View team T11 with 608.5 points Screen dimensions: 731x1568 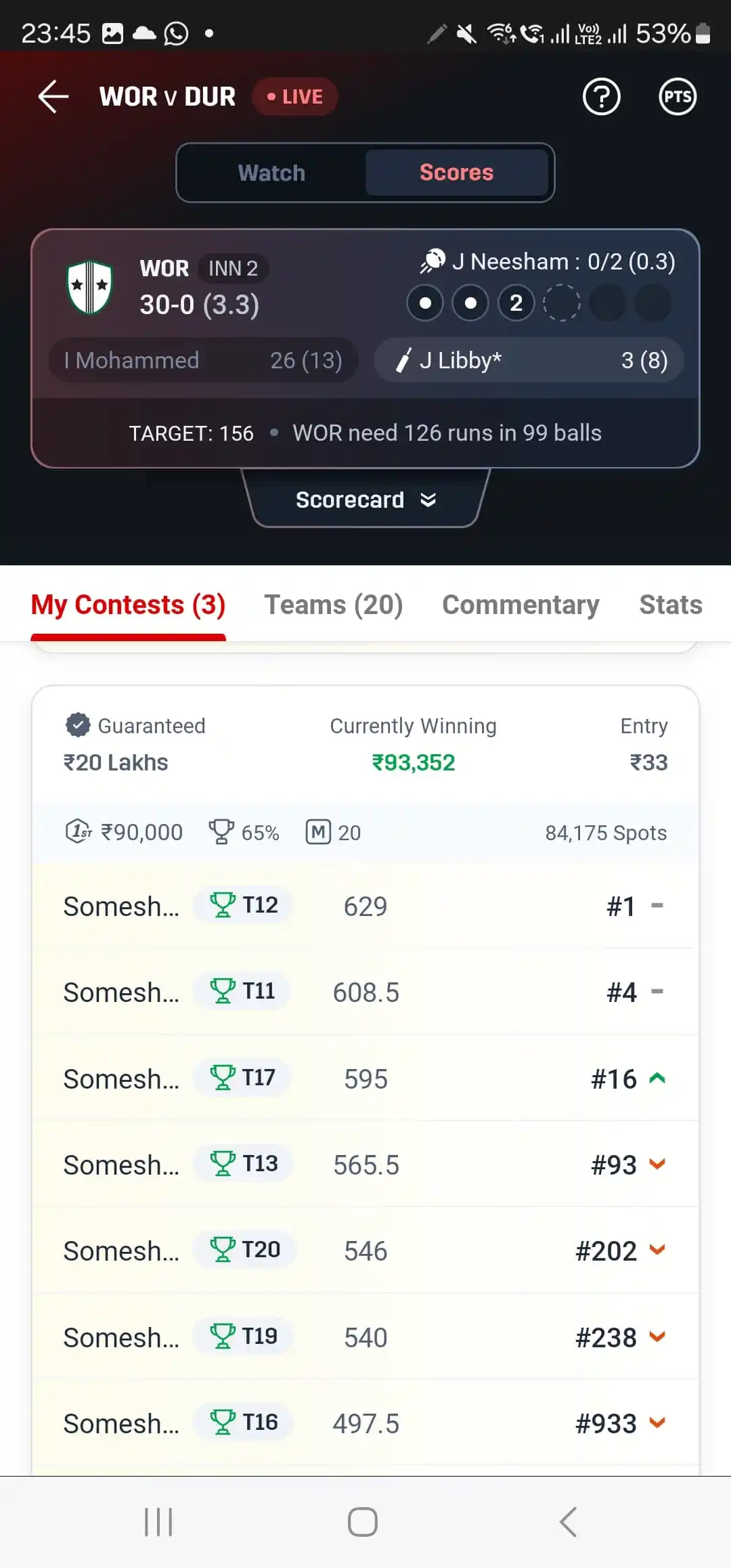[x=365, y=992]
